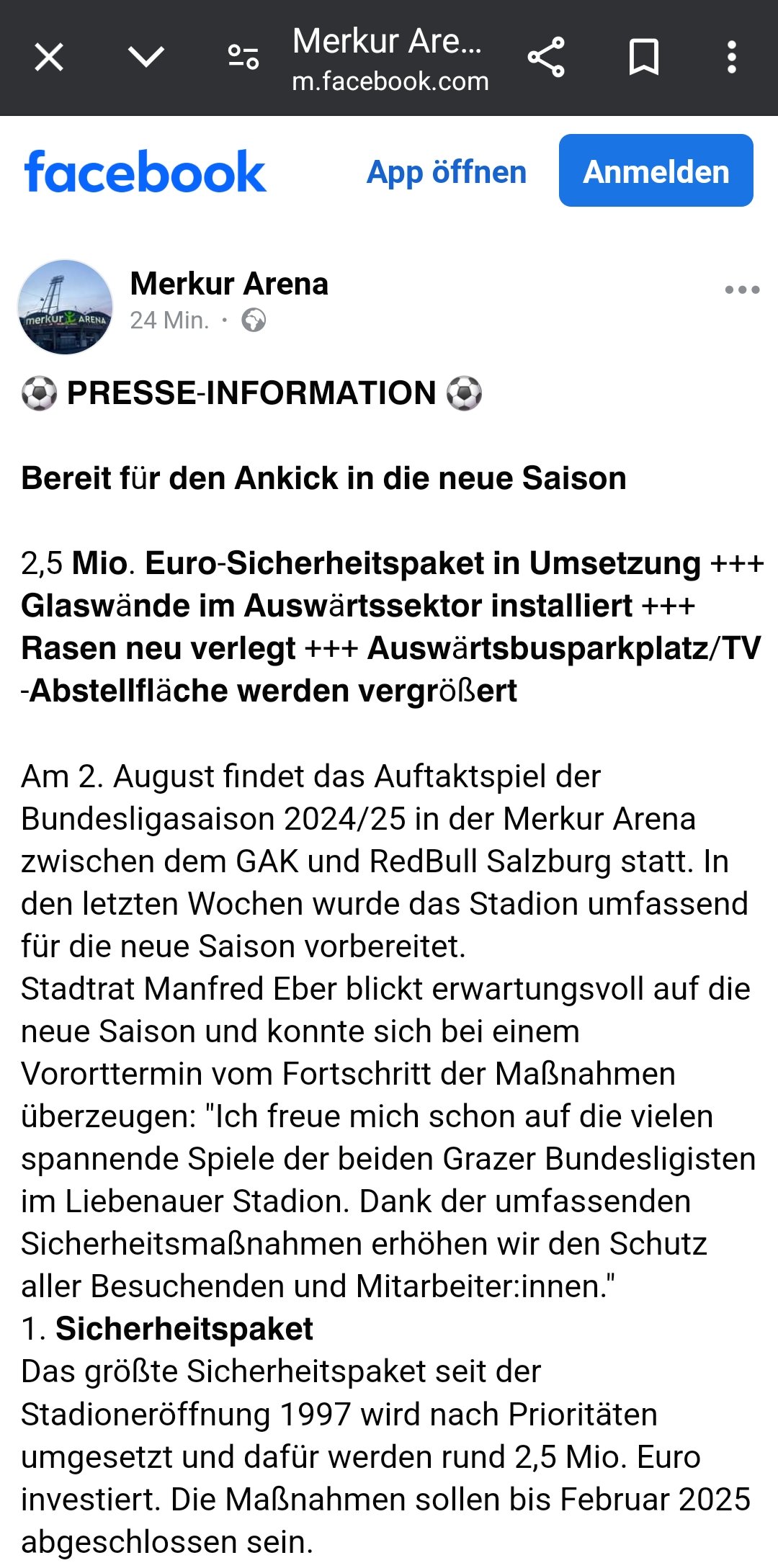Tap the Anmelden button
Viewport: 778px width, 1568px height.
[656, 171]
